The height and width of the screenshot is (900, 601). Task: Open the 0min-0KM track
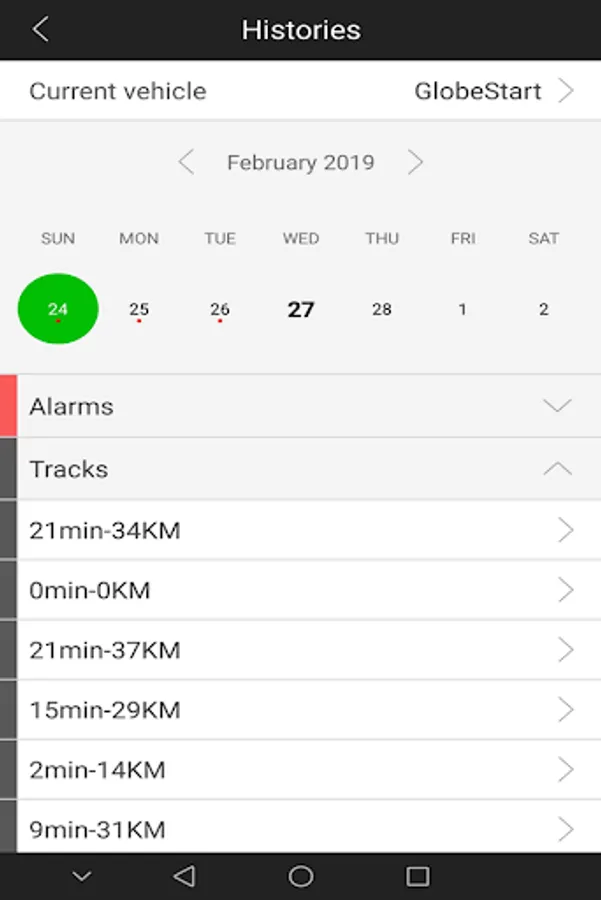point(300,590)
